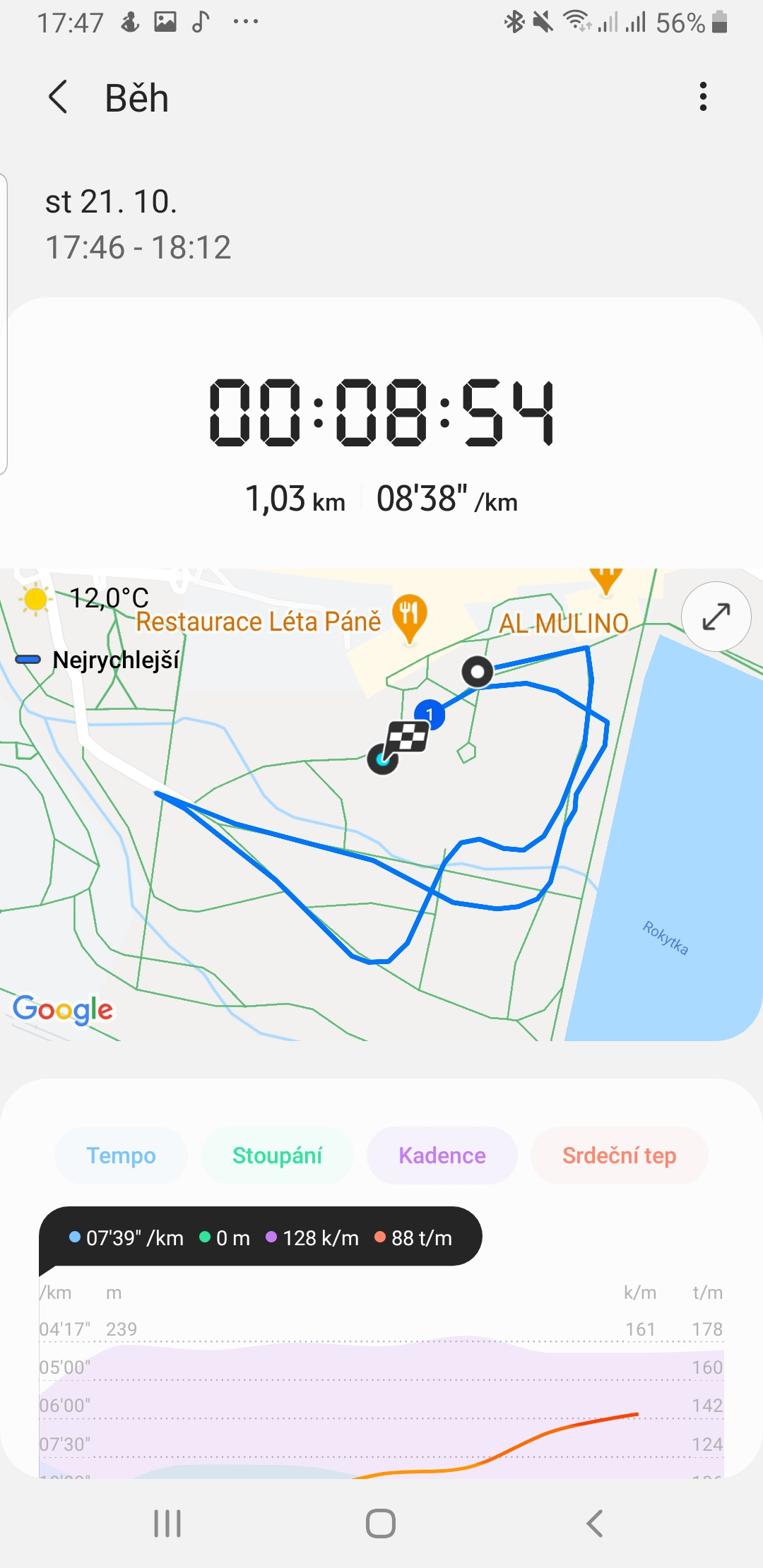Viewport: 763px width, 1568px height.
Task: Open recent apps from navigation bar
Action: (167, 1524)
